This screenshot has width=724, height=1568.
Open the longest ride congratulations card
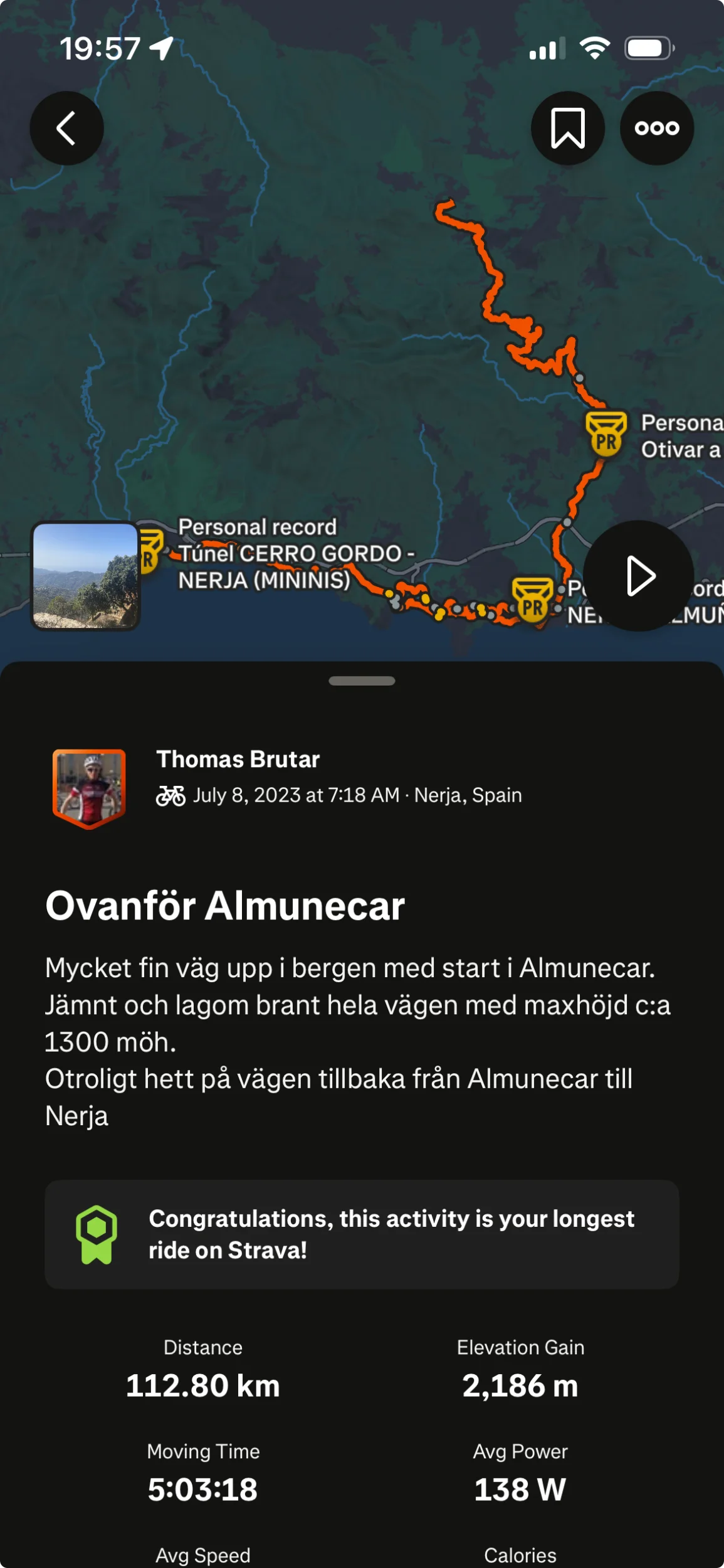coord(362,1234)
